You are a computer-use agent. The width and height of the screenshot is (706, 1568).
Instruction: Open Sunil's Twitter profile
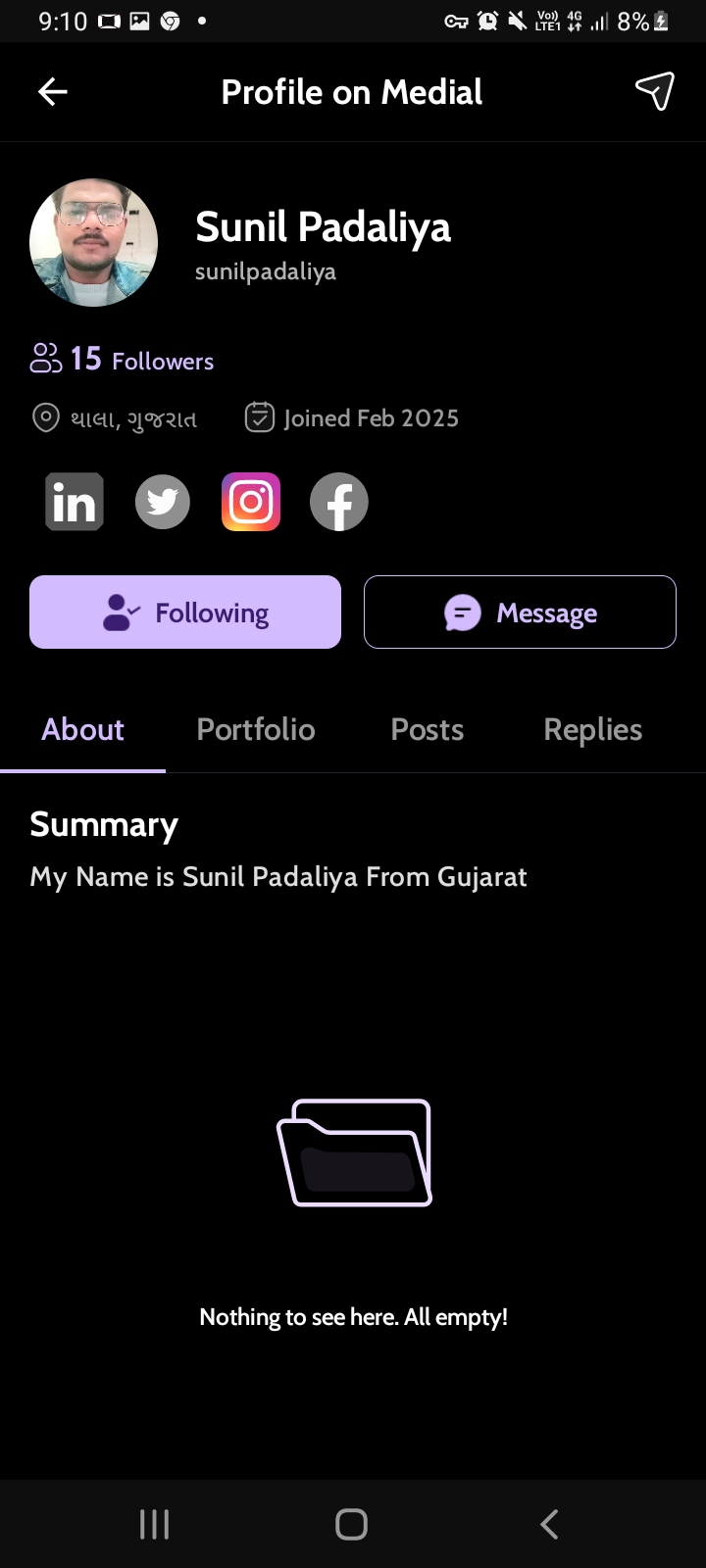[x=163, y=502]
